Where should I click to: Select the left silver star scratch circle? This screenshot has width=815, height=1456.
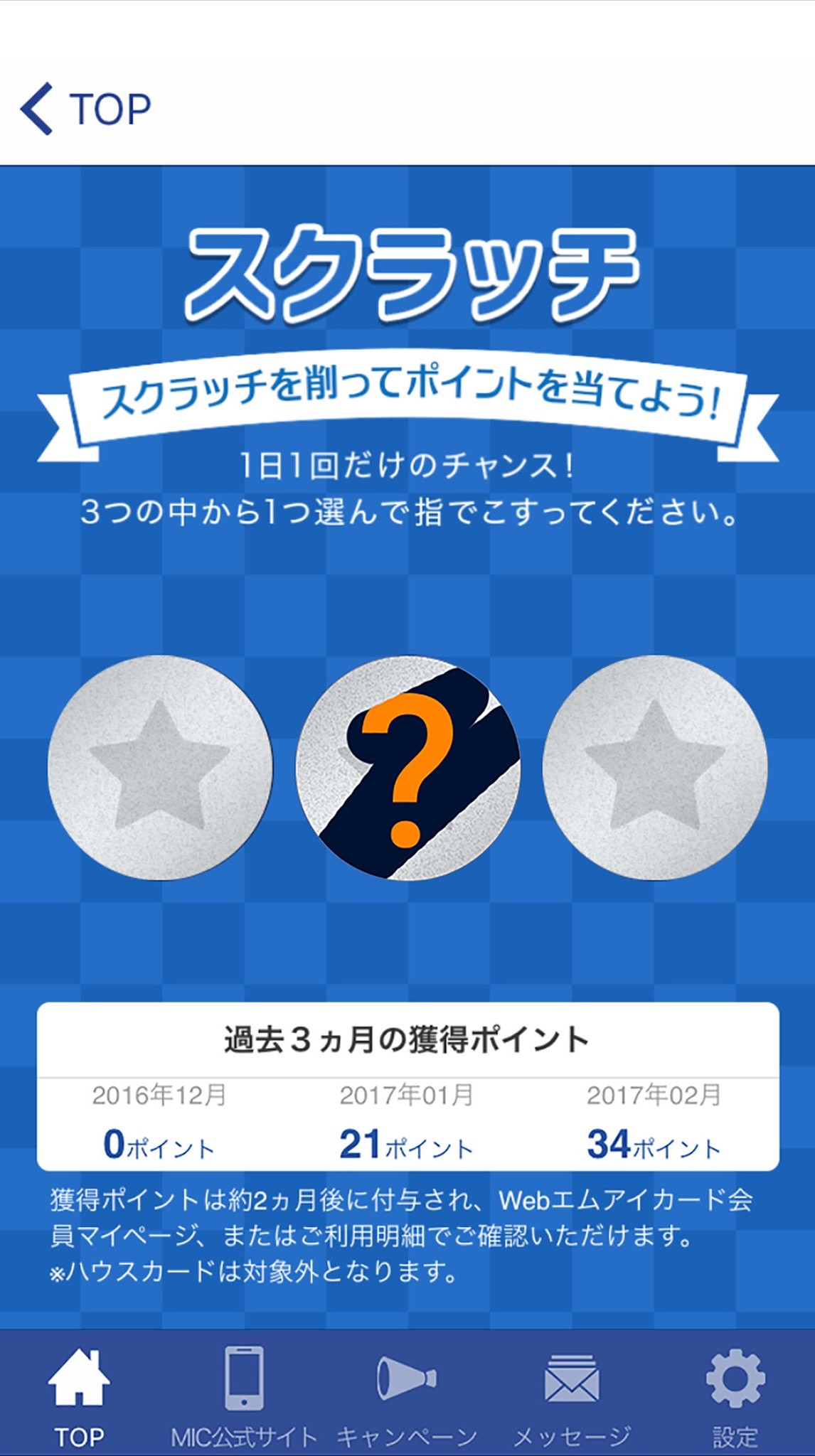point(160,768)
